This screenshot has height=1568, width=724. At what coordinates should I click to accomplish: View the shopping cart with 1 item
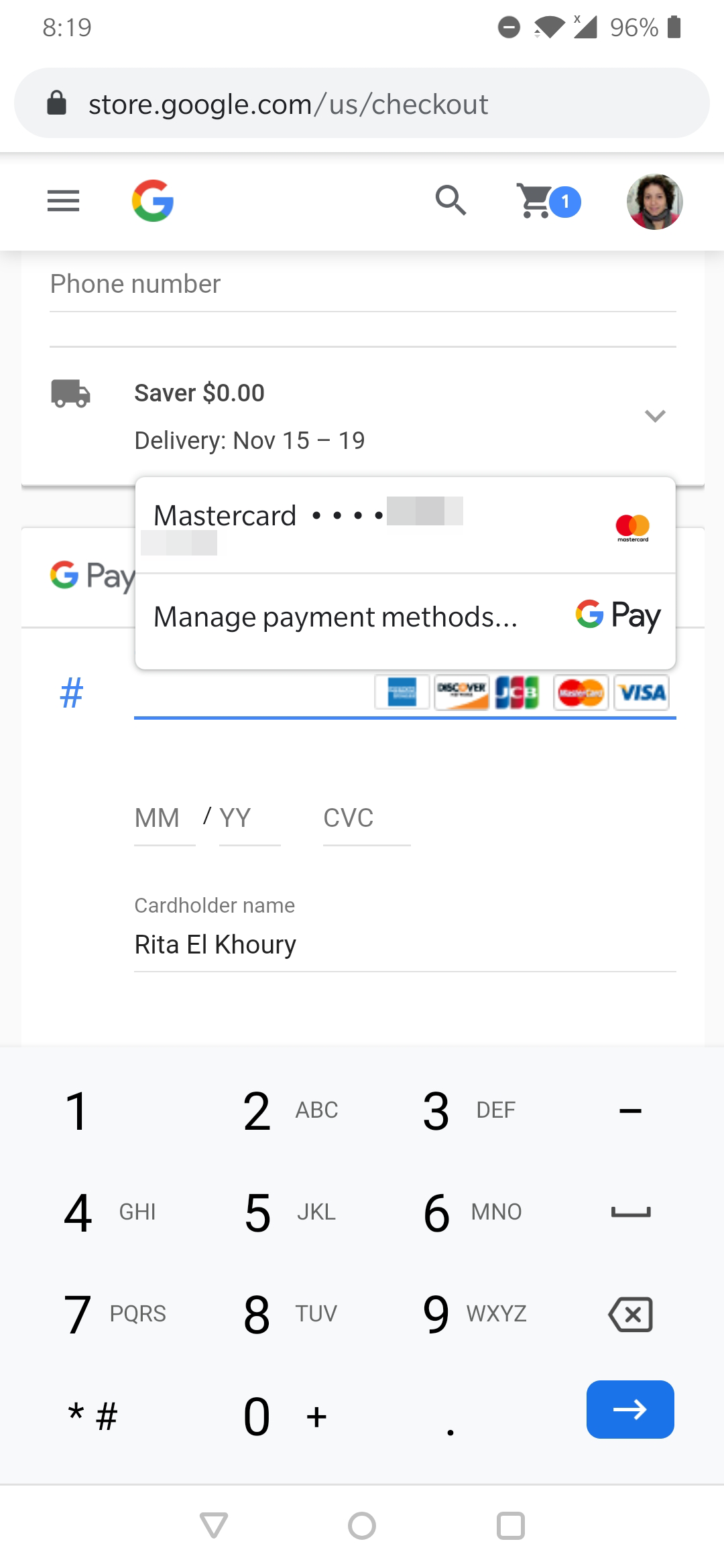pyautogui.click(x=543, y=201)
